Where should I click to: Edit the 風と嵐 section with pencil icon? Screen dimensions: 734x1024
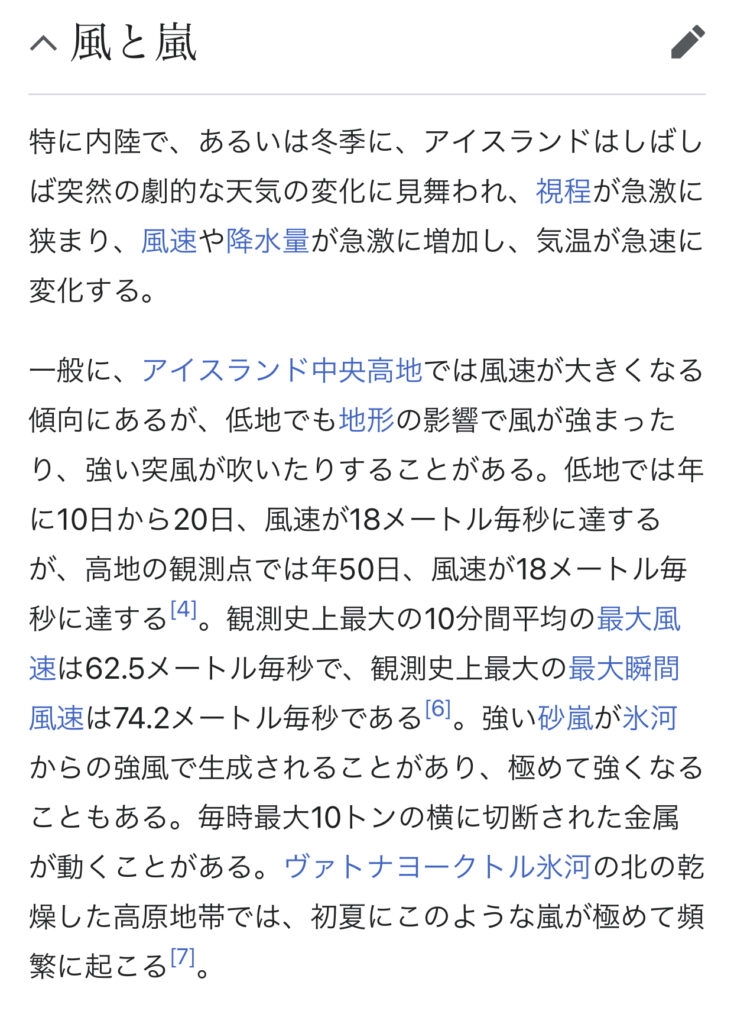687,42
